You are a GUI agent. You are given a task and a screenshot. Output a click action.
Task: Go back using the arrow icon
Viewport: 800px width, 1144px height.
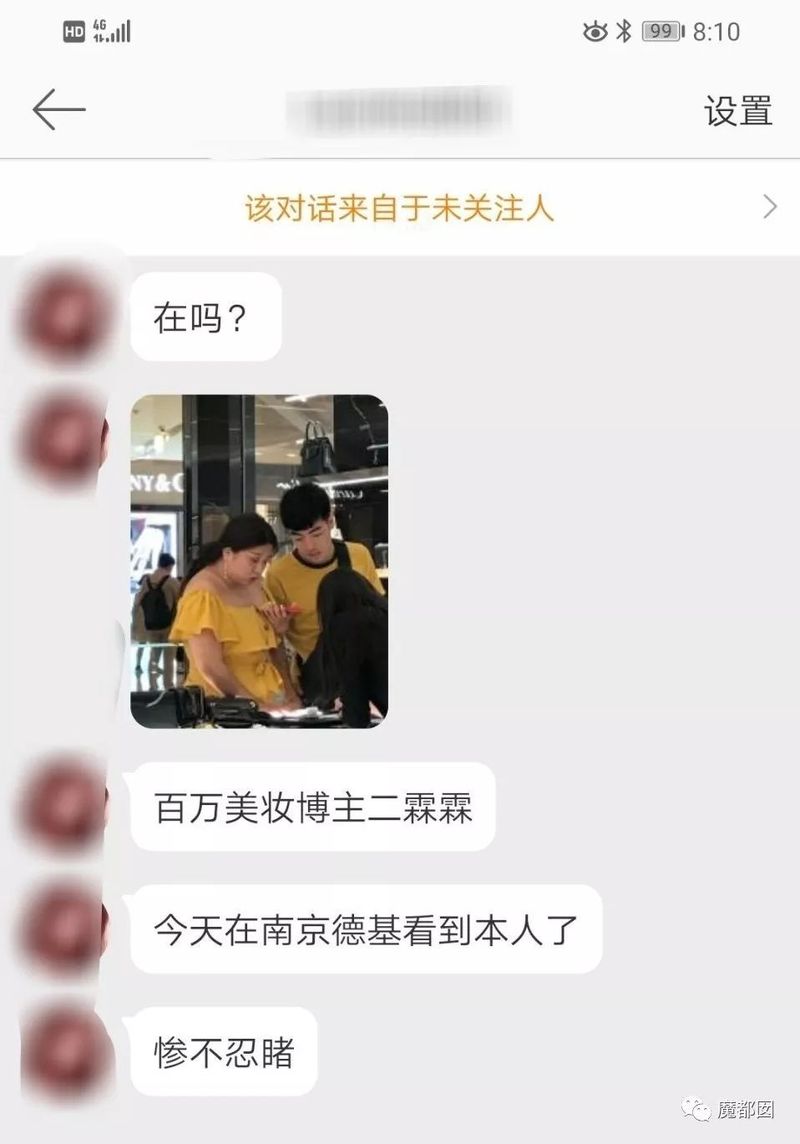pos(58,110)
